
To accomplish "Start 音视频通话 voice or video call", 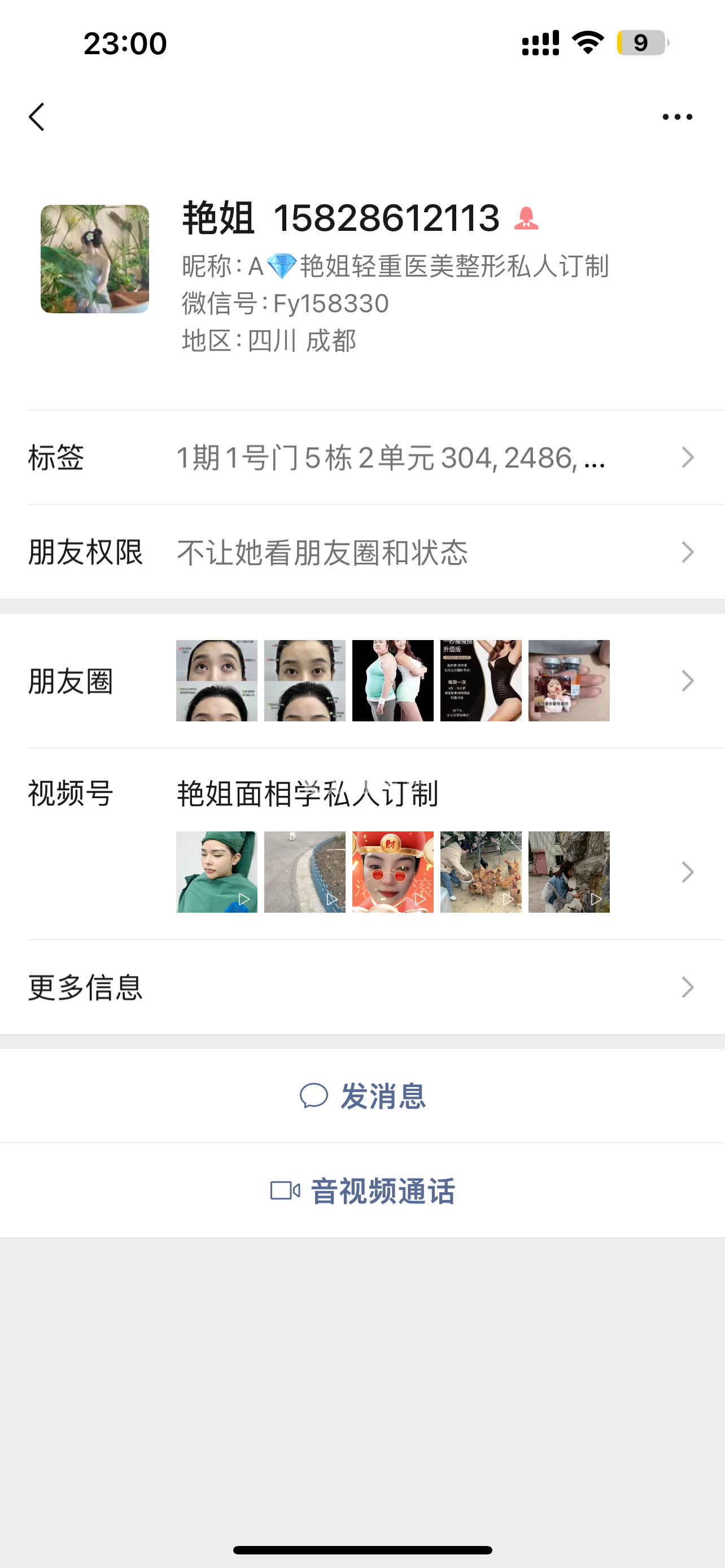I will click(363, 1190).
